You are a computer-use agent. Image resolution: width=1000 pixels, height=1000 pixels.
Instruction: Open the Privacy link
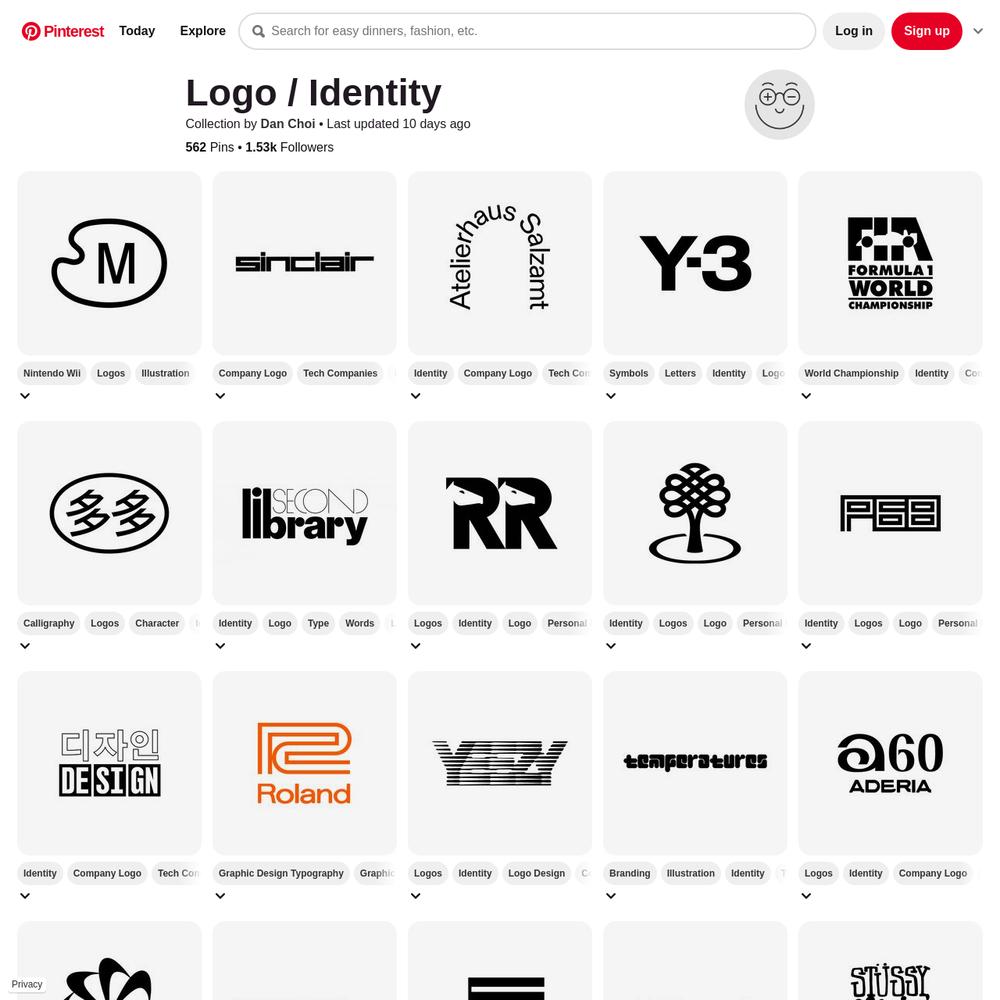27,984
